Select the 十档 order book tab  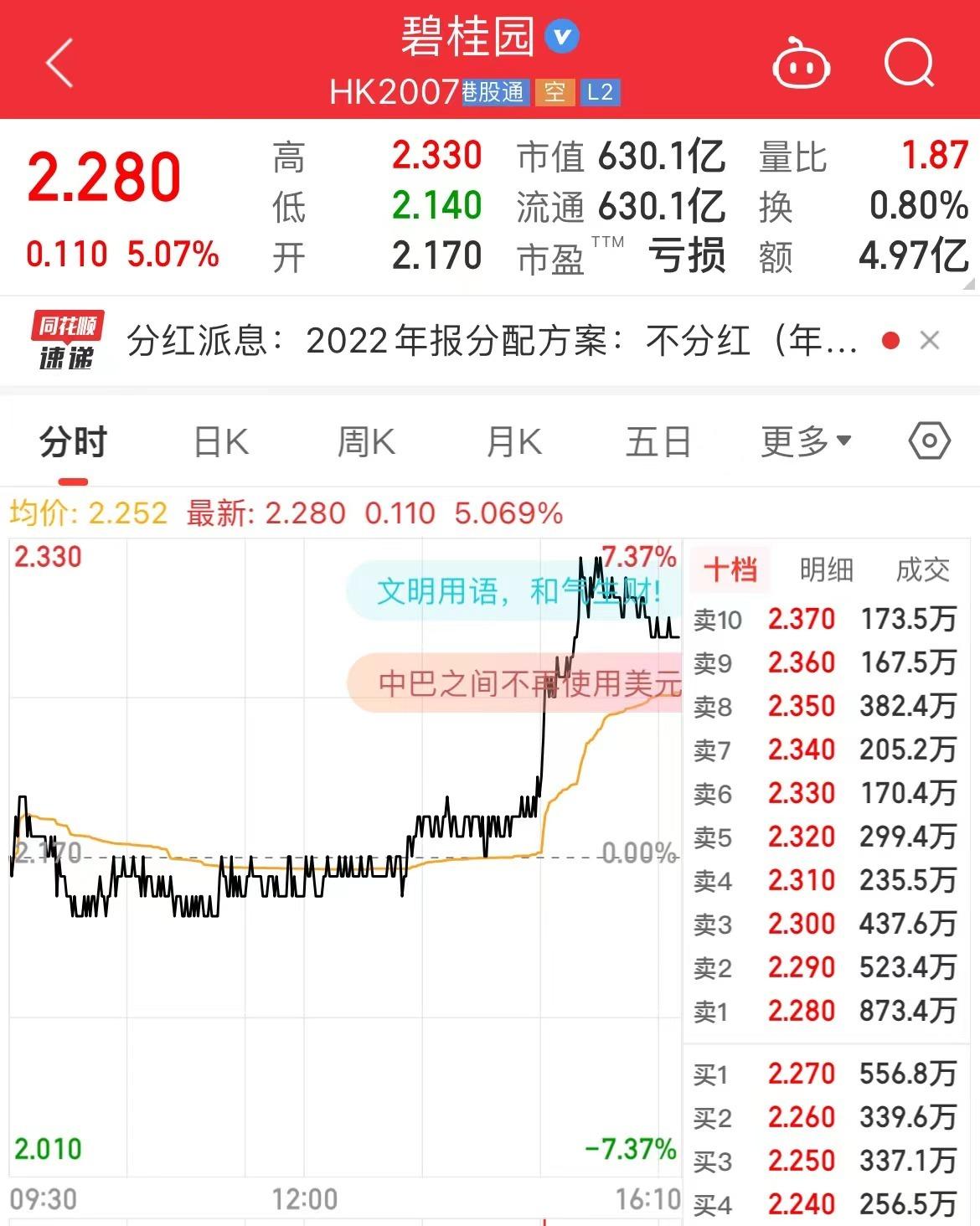[730, 570]
